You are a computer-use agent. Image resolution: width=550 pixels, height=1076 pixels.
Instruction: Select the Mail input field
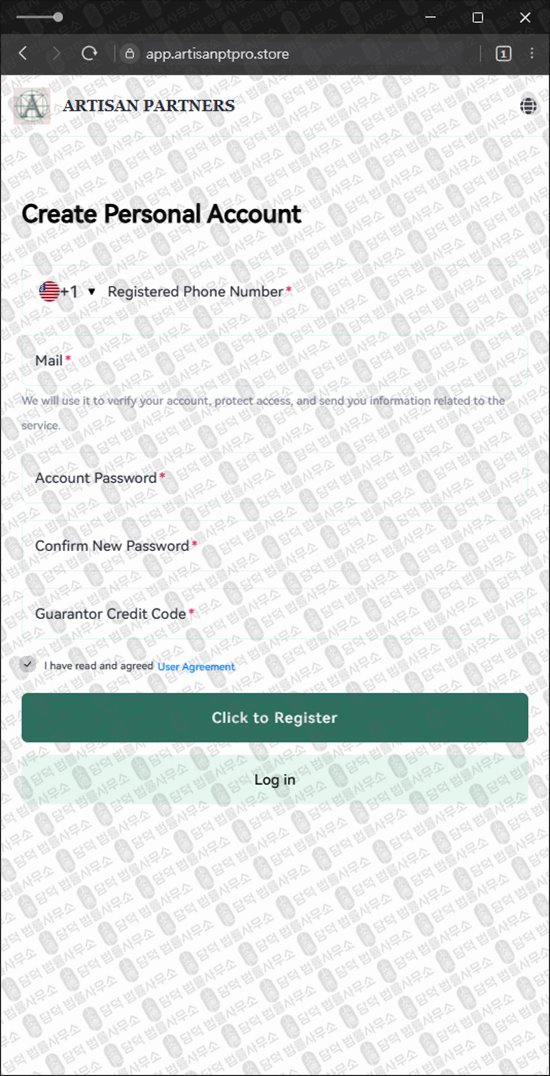275,360
